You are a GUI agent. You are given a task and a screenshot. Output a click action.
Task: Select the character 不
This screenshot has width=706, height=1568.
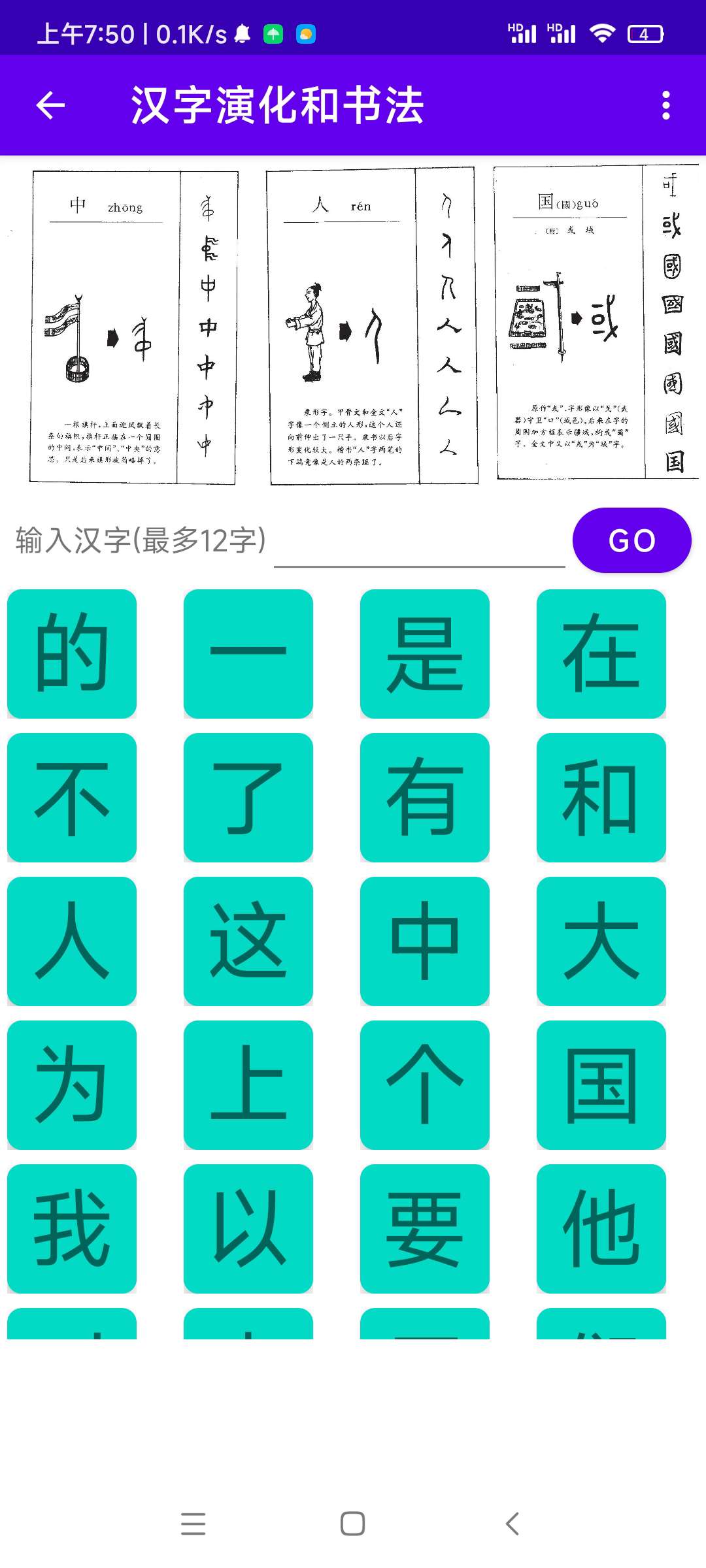[x=72, y=798]
